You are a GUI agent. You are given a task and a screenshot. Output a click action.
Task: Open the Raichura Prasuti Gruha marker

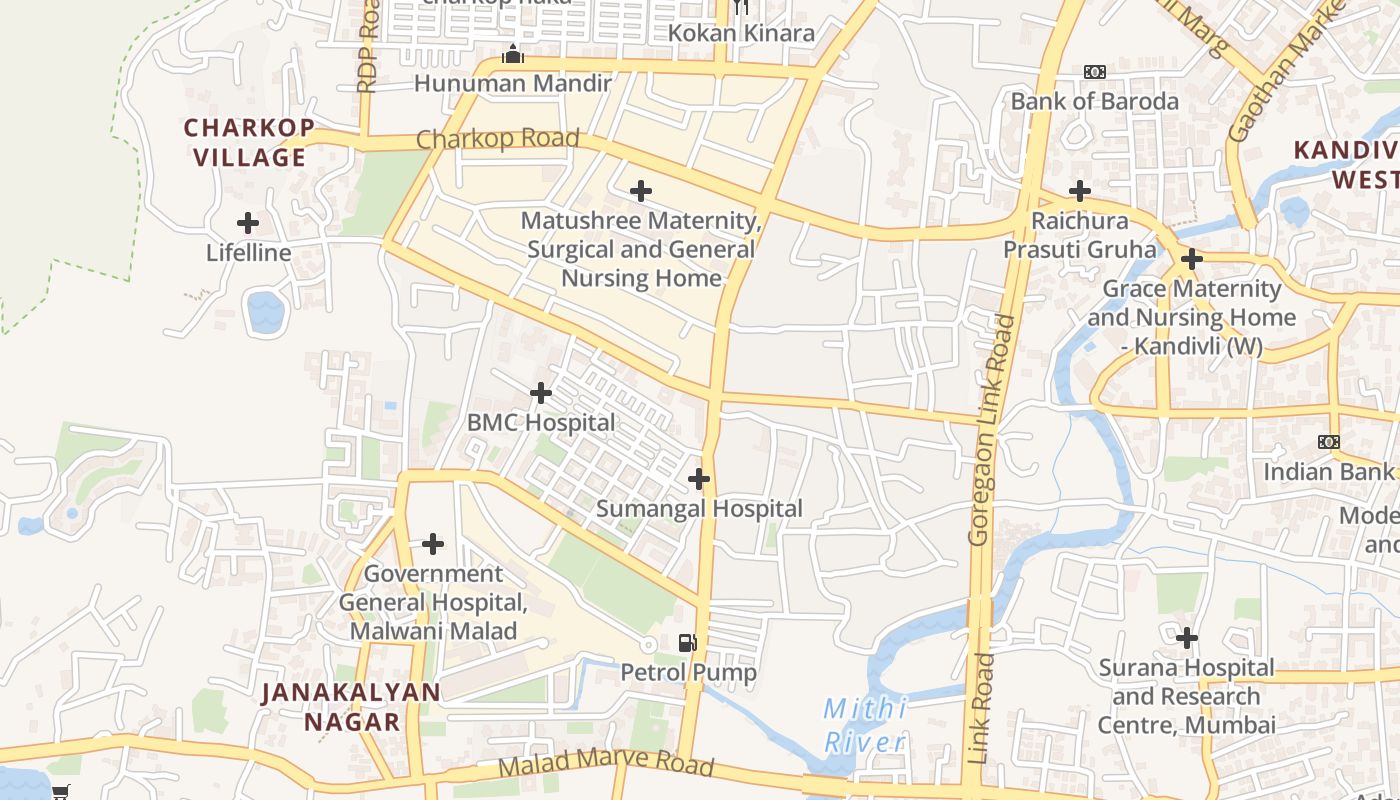tap(1080, 190)
